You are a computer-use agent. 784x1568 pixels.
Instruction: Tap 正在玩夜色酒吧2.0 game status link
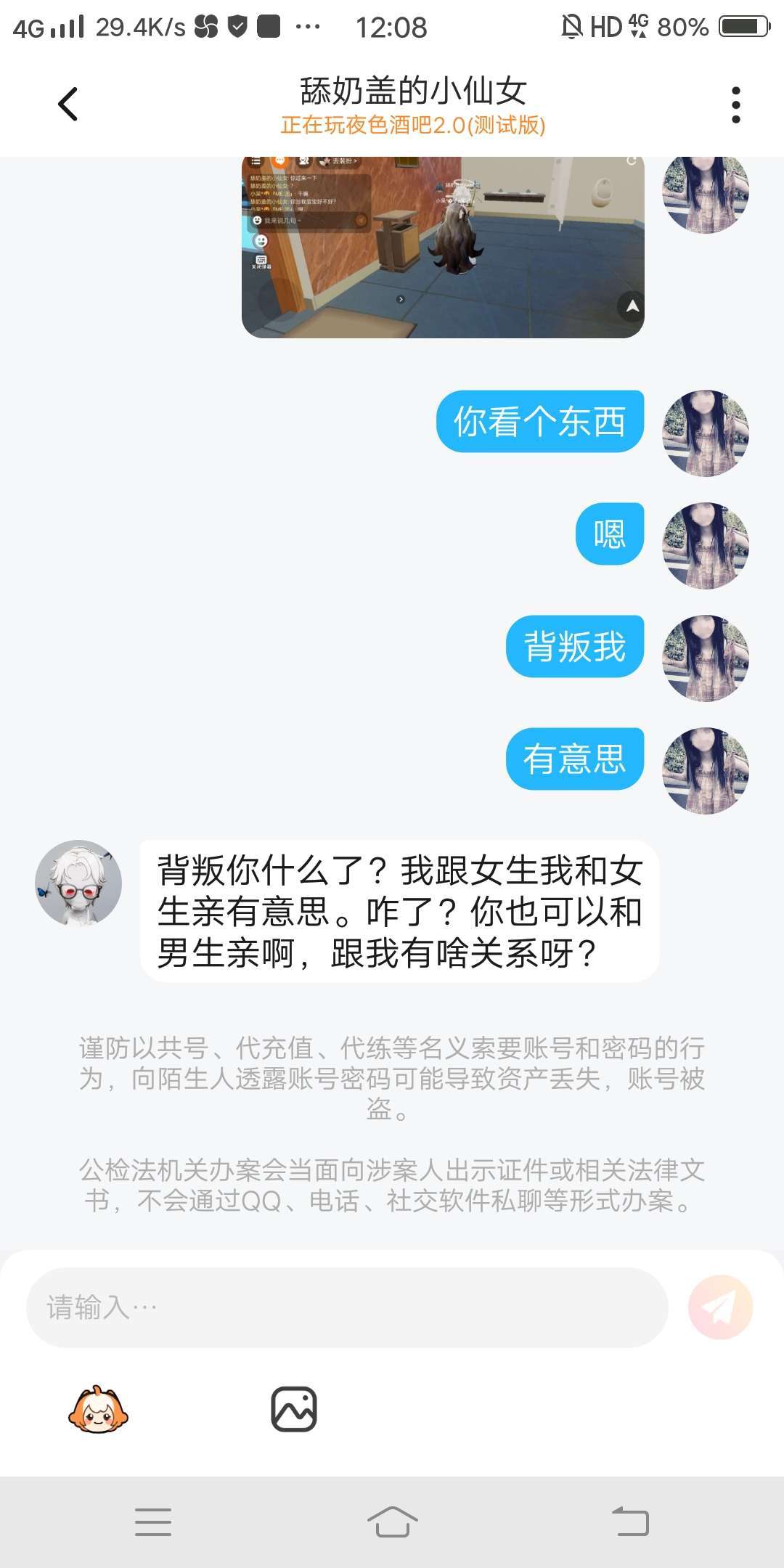point(412,126)
